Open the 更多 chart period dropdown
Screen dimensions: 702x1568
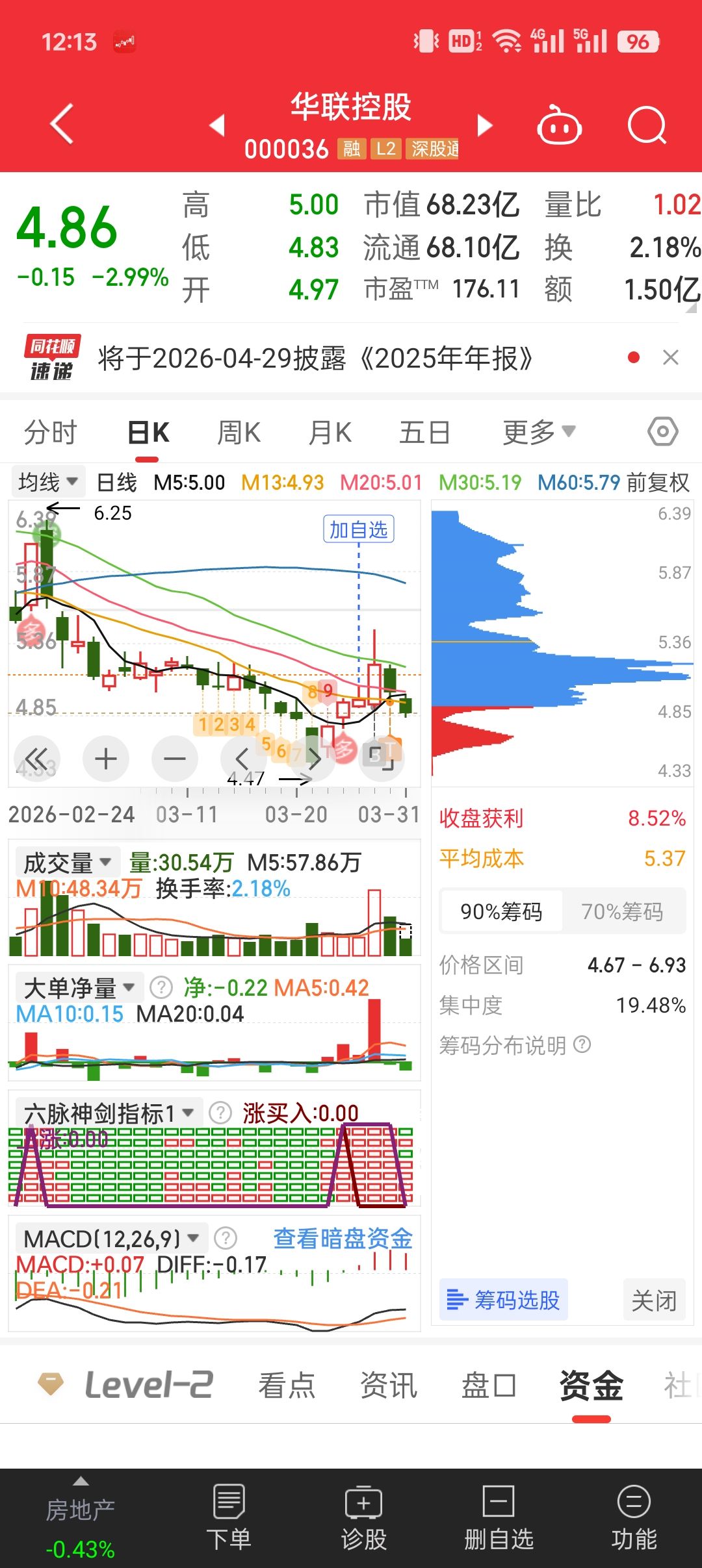538,433
